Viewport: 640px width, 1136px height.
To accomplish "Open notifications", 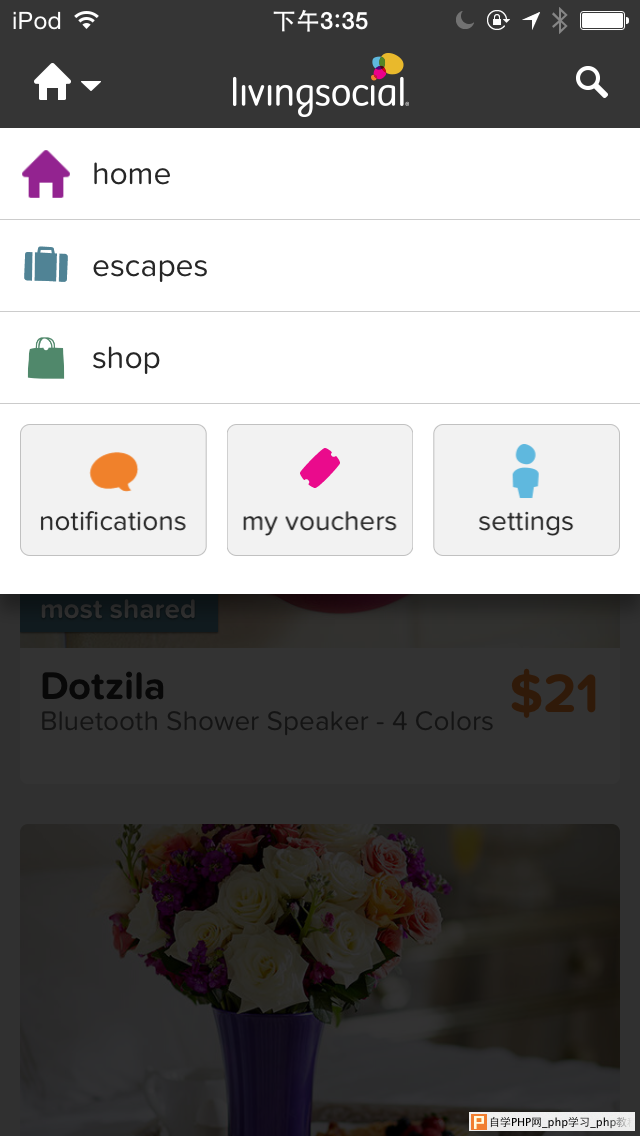I will tap(113, 490).
